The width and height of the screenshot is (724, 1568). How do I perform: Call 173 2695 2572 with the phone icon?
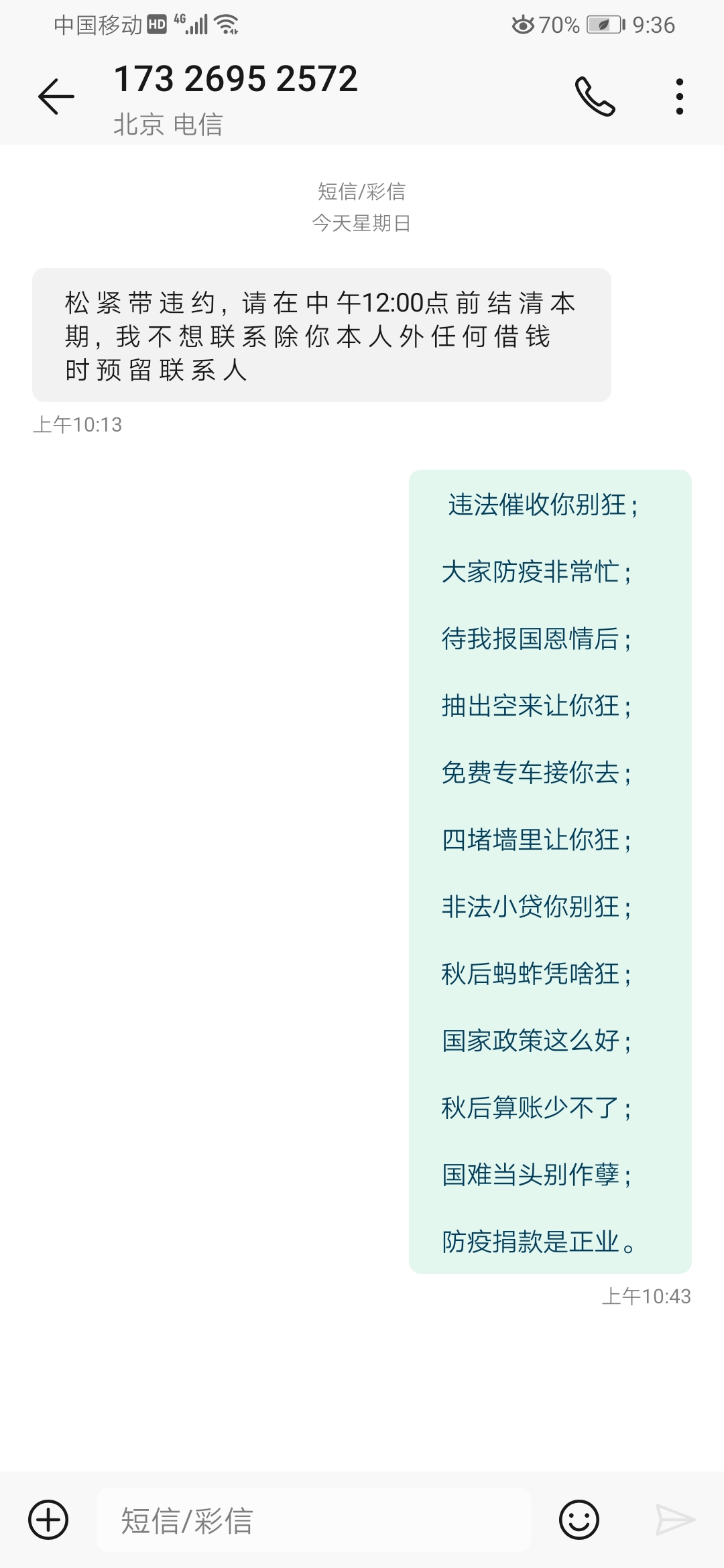(595, 96)
